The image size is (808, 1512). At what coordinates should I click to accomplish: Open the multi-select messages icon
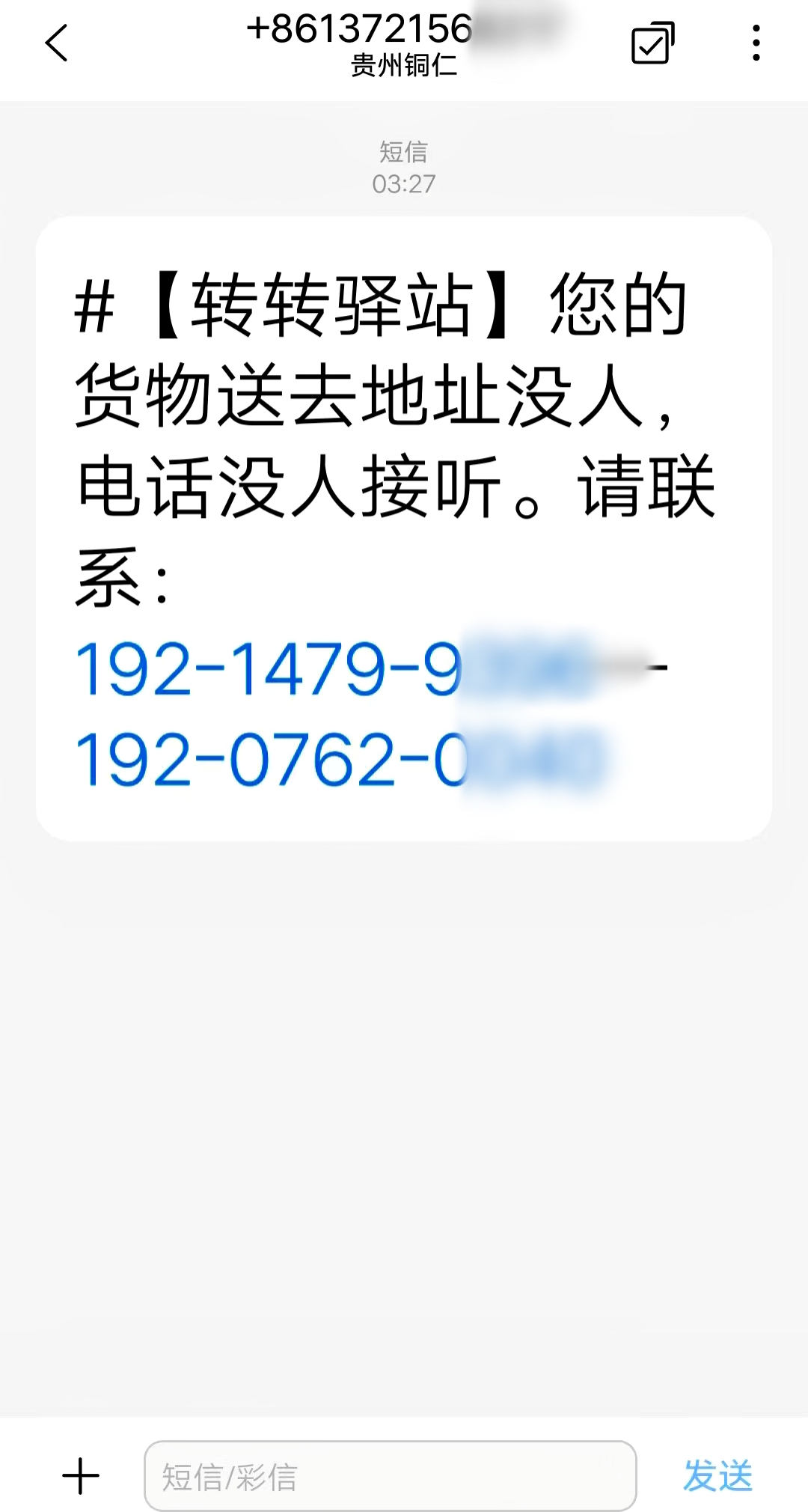point(652,43)
